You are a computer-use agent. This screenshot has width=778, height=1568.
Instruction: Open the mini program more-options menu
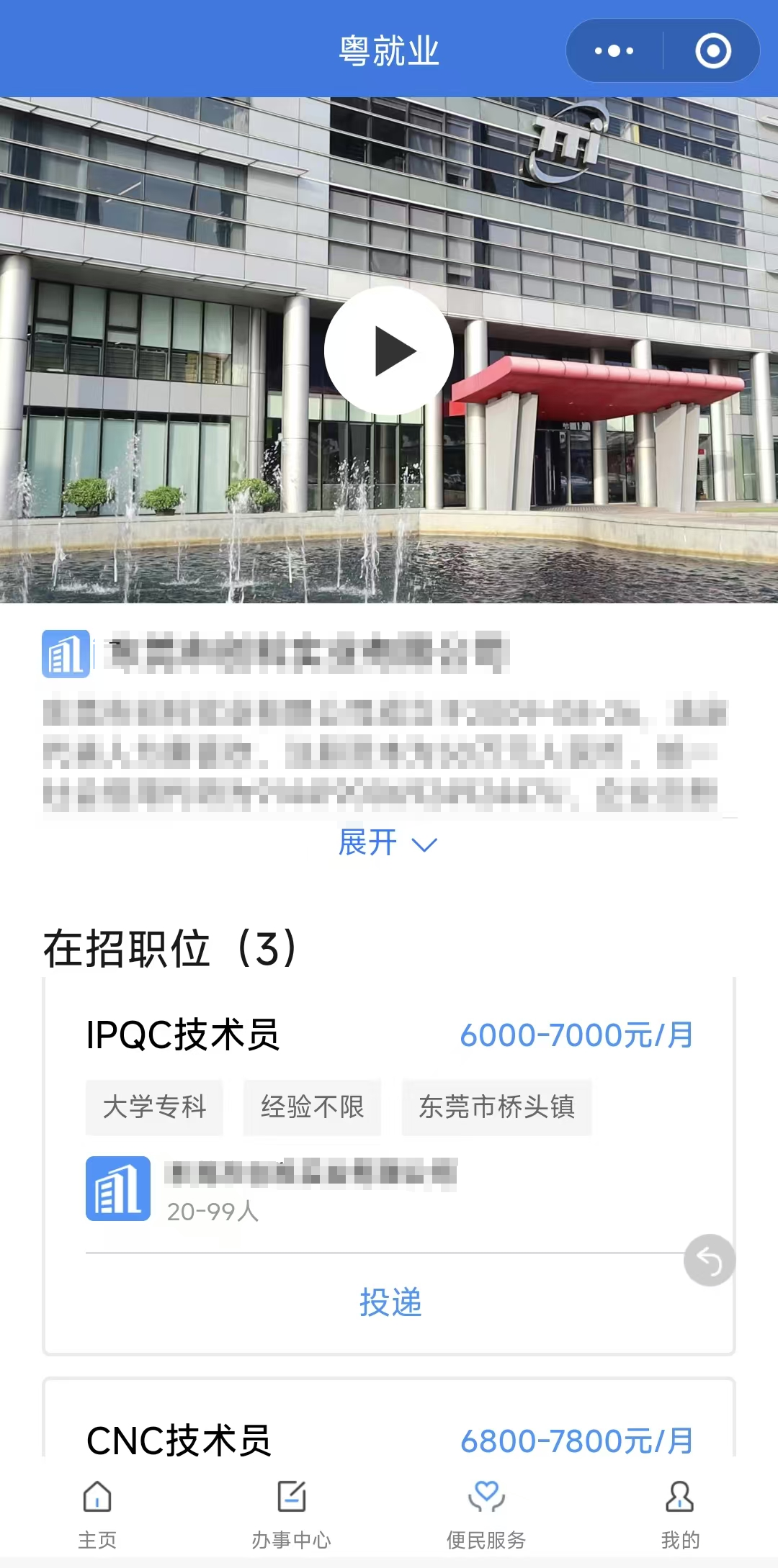(x=614, y=51)
